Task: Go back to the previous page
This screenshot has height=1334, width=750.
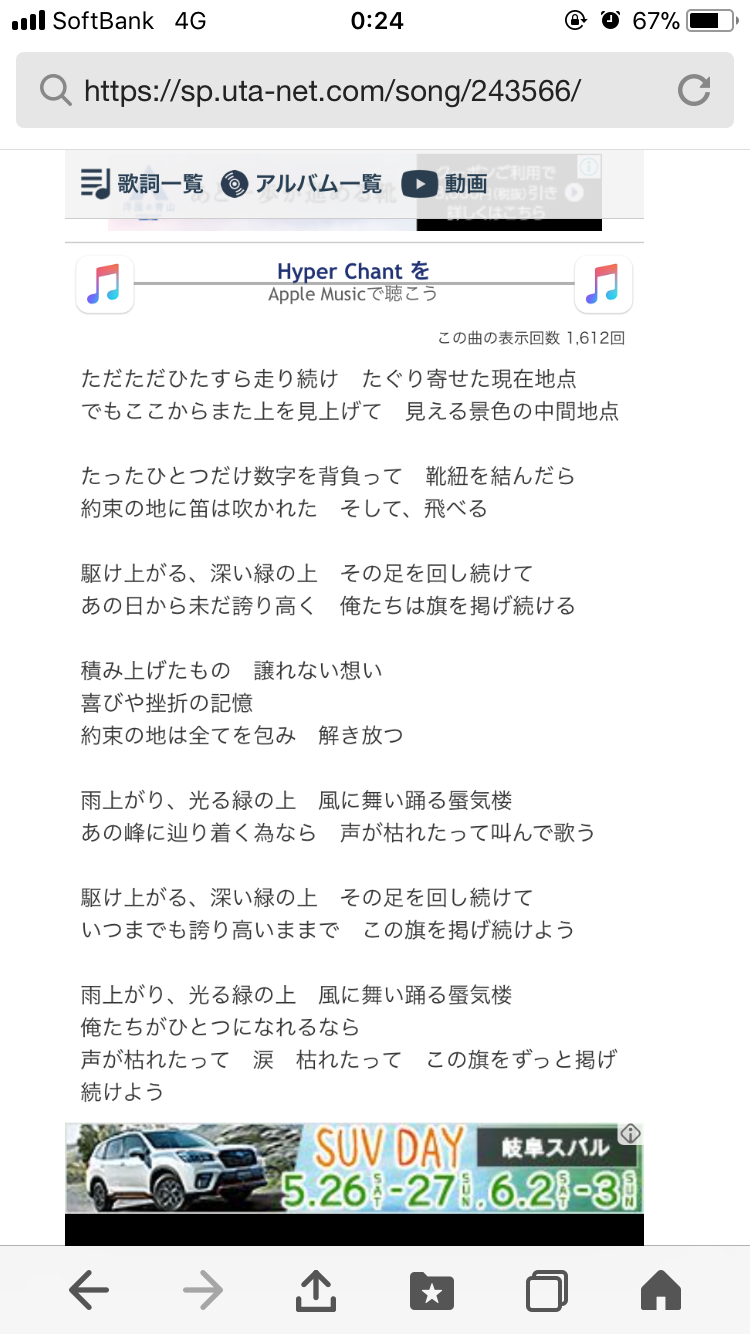Action: pyautogui.click(x=90, y=1291)
